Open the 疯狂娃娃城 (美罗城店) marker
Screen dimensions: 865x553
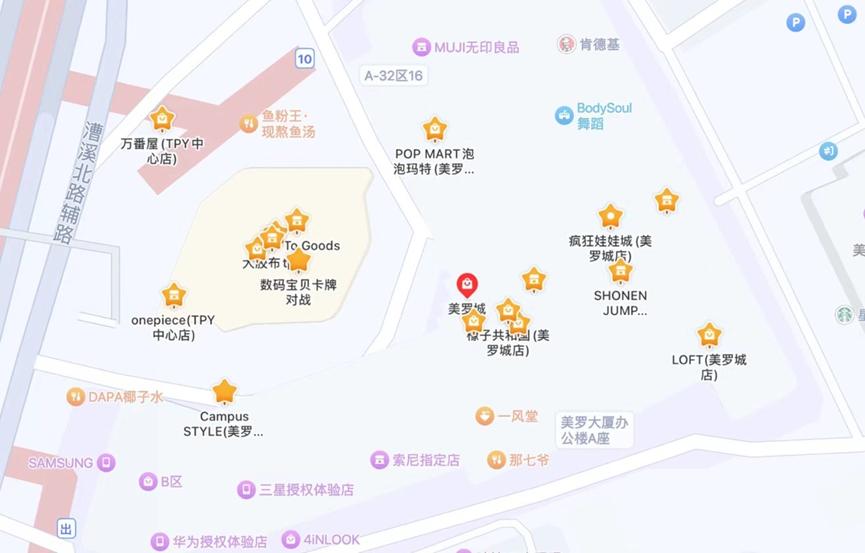pos(610,216)
